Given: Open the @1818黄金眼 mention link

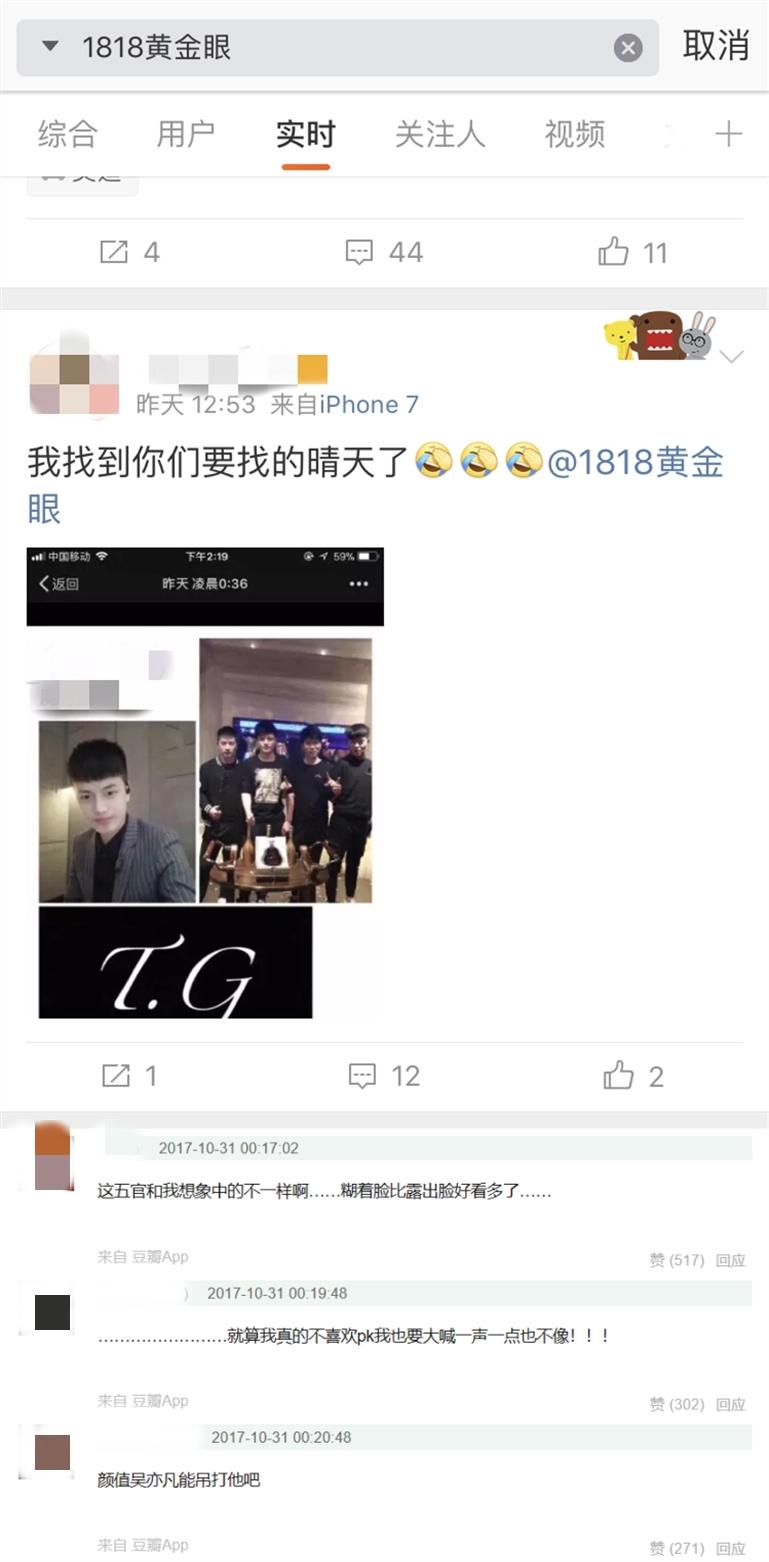Looking at the screenshot, I should pyautogui.click(x=634, y=462).
